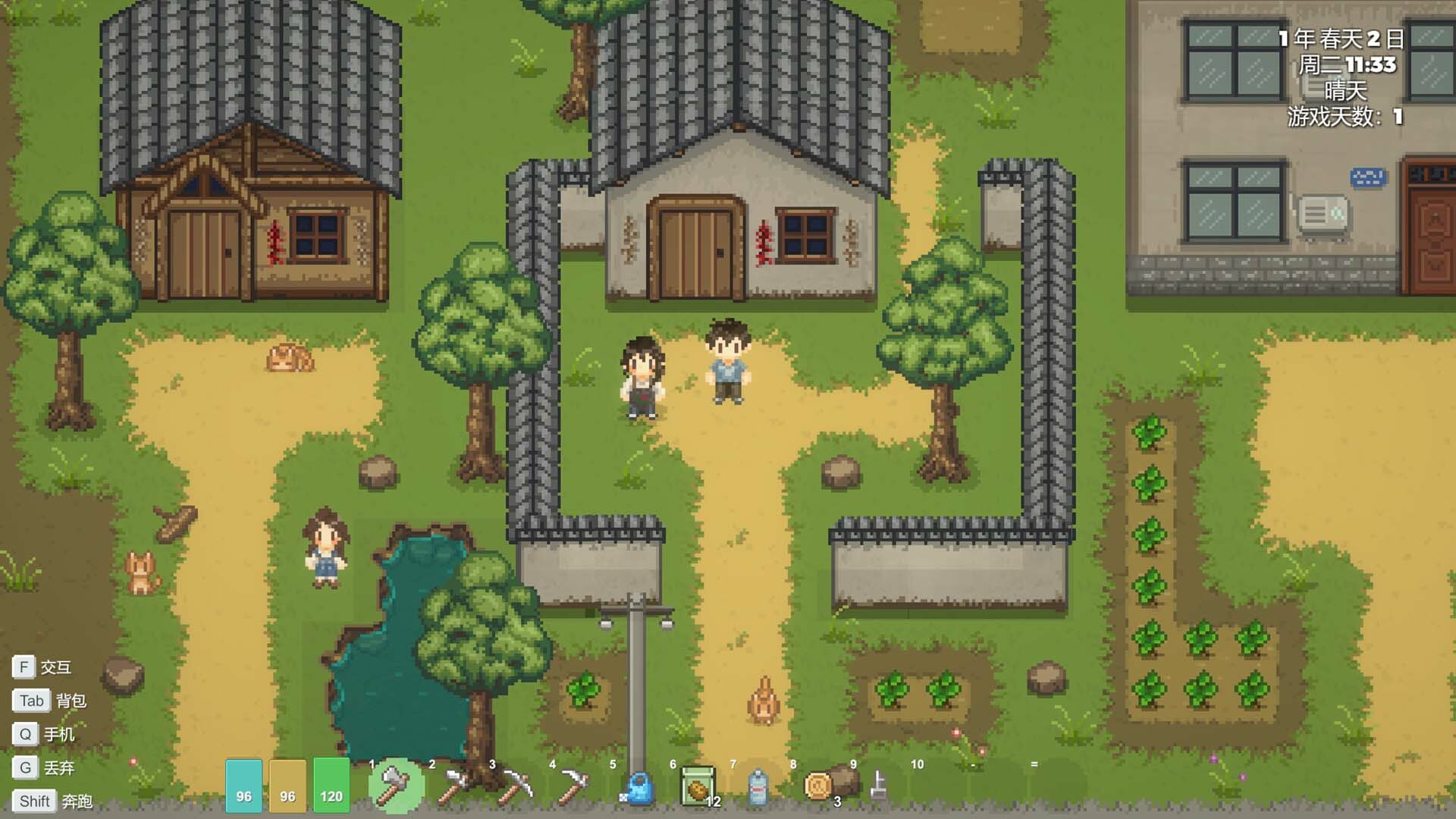Select the hammer in hotbar slot 2
Screen dimensions: 1456x819
(x=455, y=786)
